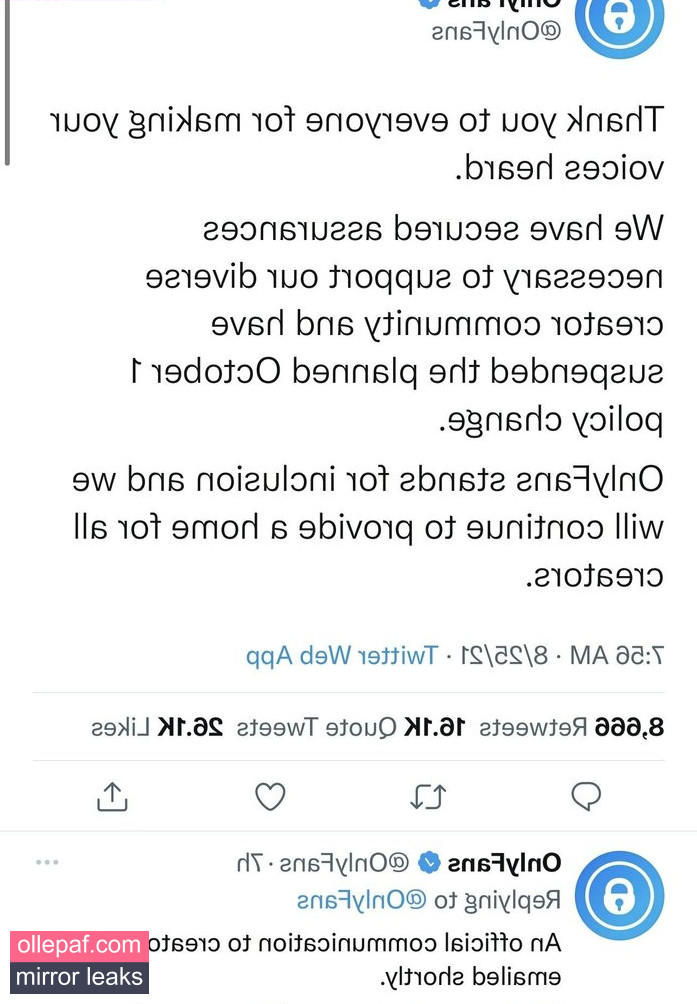
Task: Reply to the OnlyFans tweet
Action: (x=586, y=796)
